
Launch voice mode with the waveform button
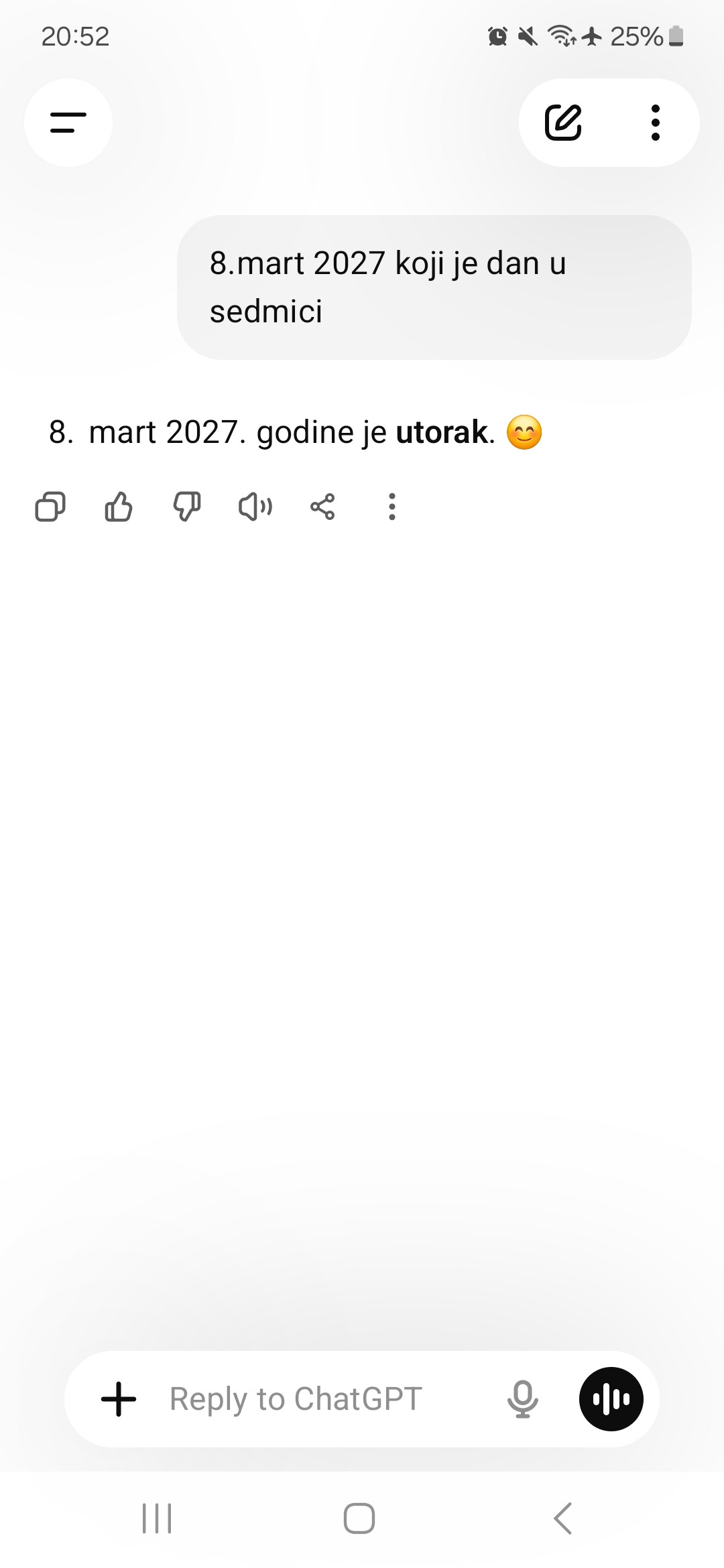pyautogui.click(x=611, y=1399)
